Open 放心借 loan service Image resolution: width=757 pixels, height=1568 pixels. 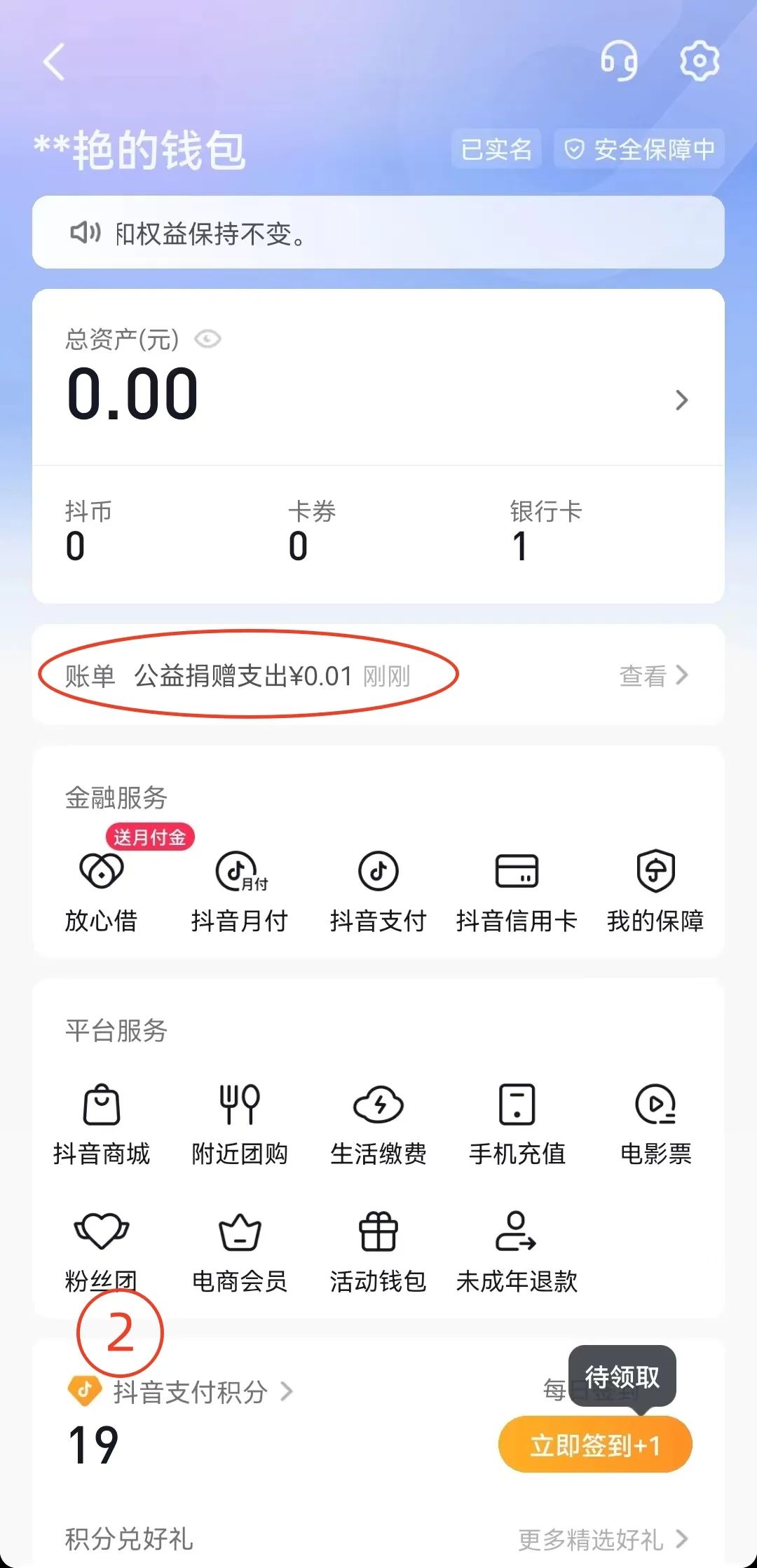[102, 892]
